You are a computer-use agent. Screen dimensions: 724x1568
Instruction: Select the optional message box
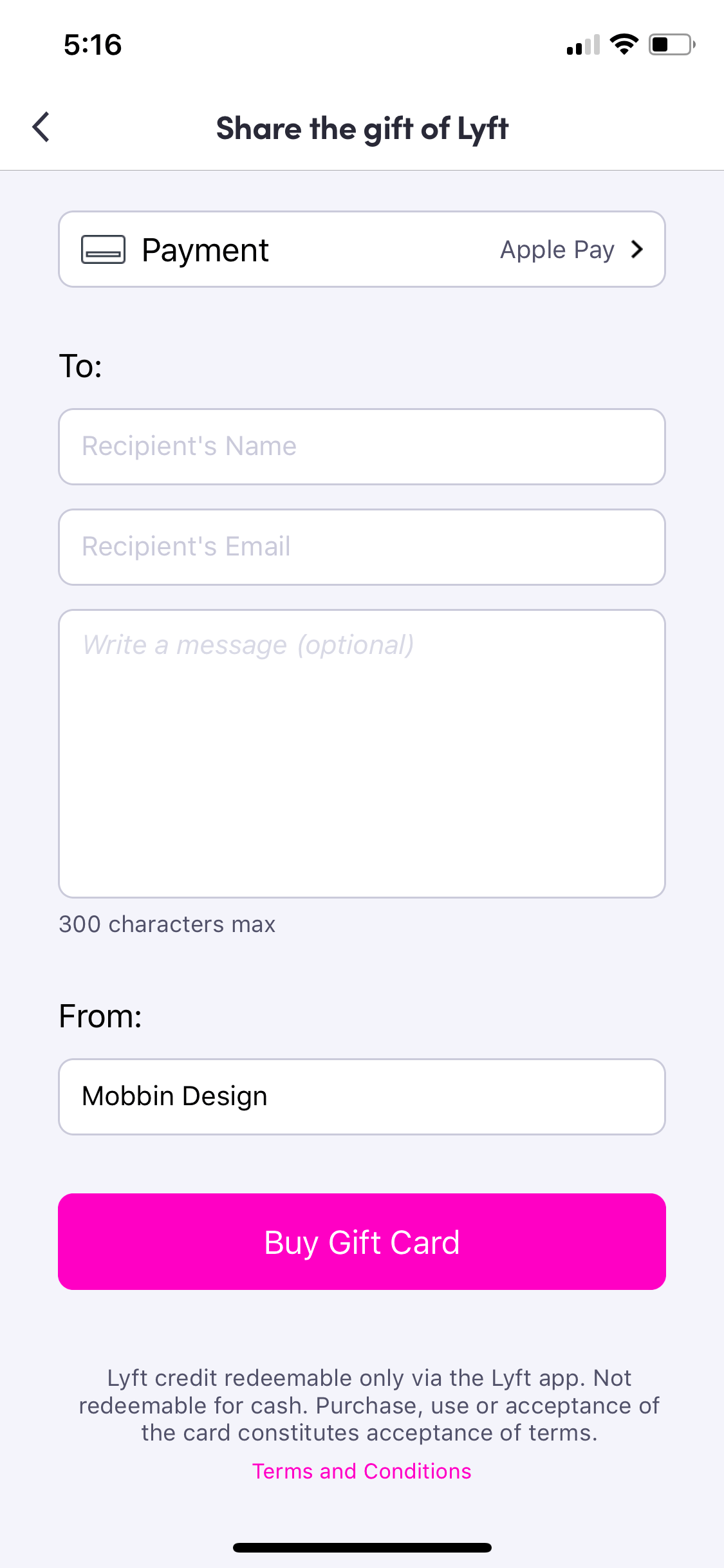(x=362, y=754)
